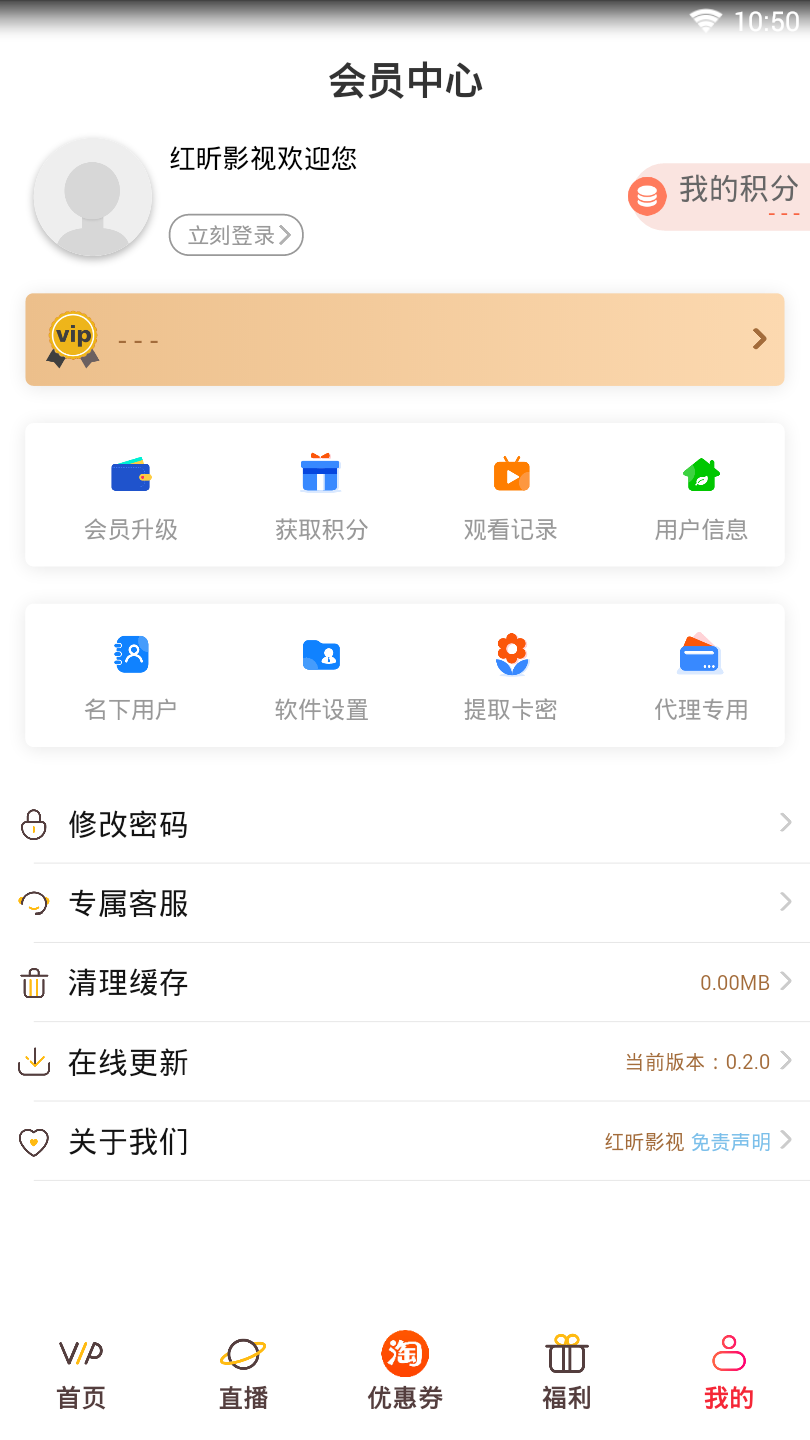Switch to the 首页 home tab
The image size is (810, 1440).
click(81, 1372)
